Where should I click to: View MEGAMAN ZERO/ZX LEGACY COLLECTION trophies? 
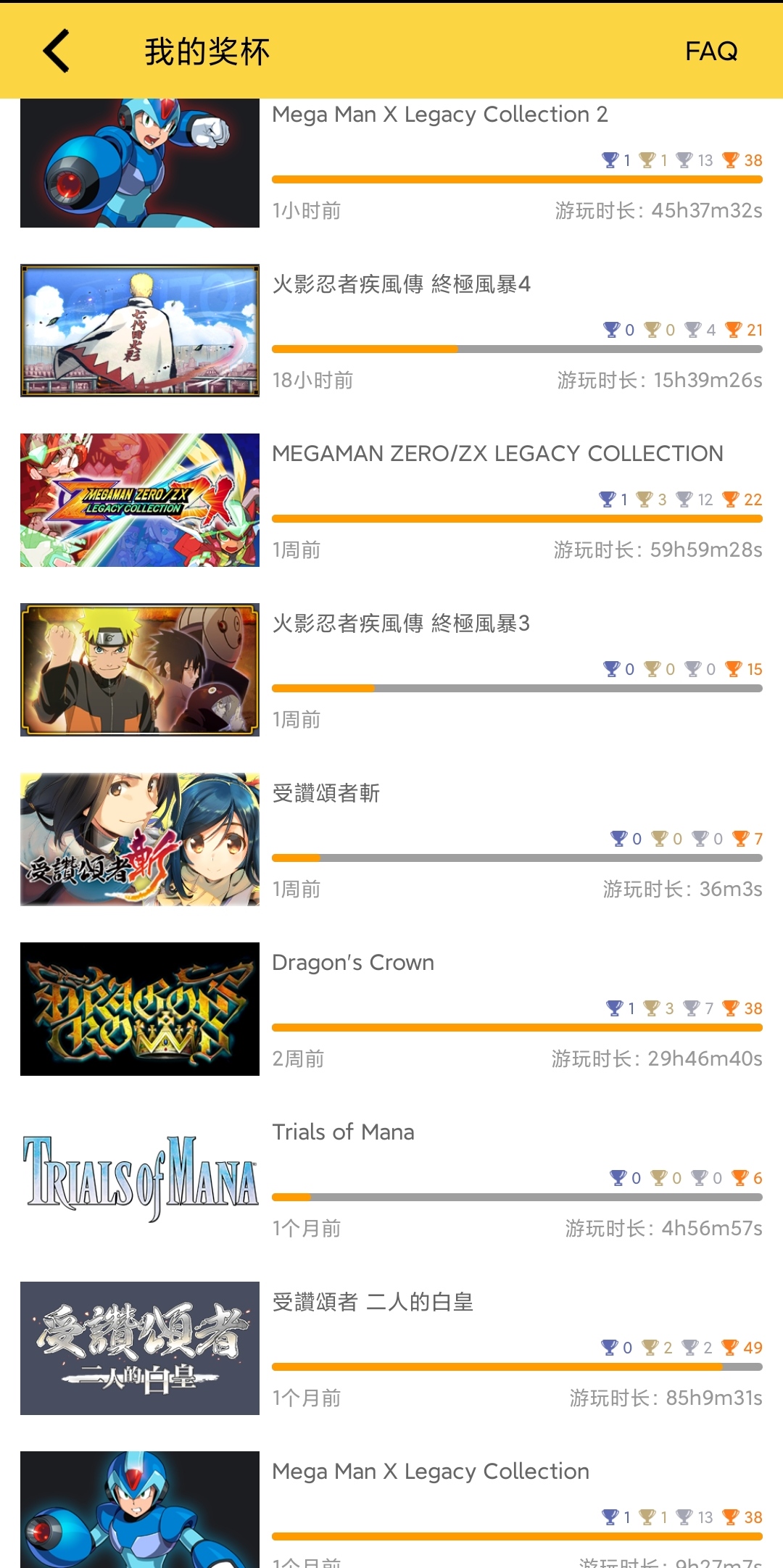click(x=497, y=454)
